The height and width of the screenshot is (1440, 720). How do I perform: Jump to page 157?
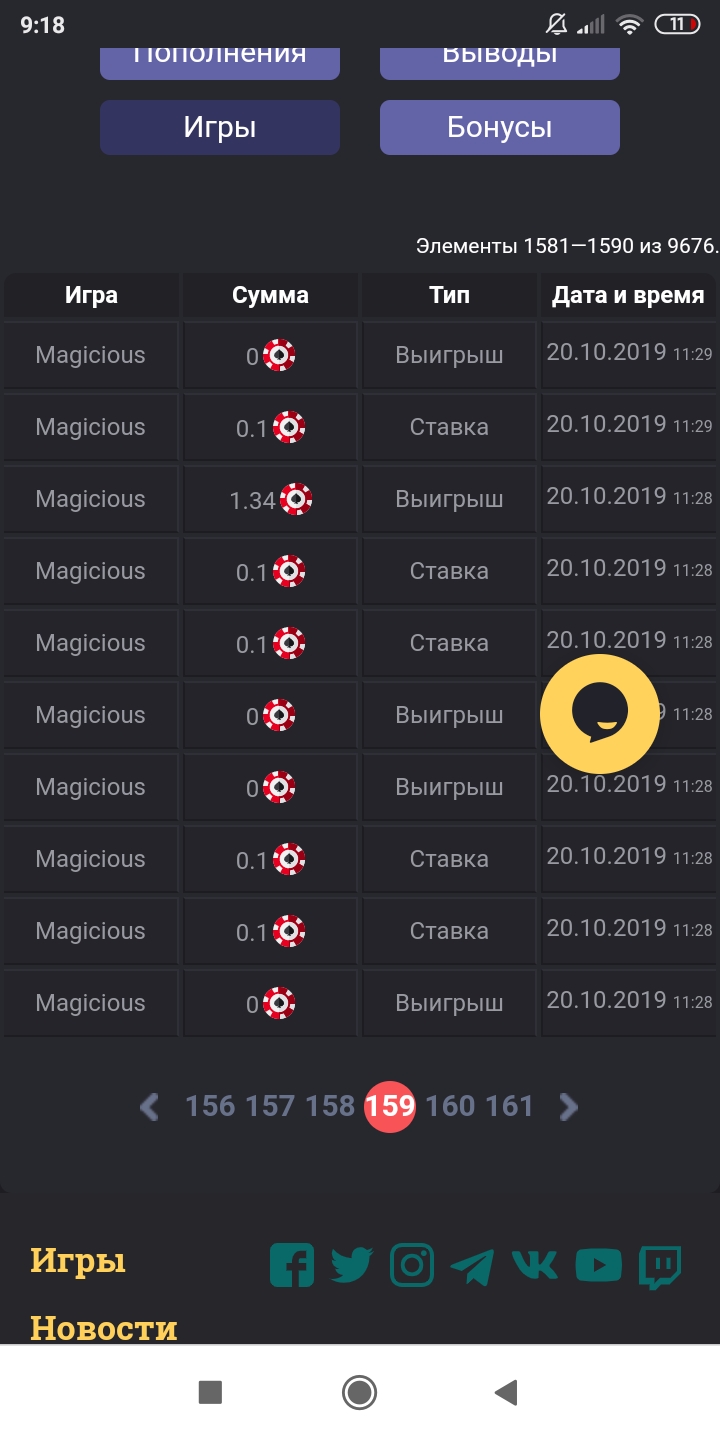[x=270, y=1106]
